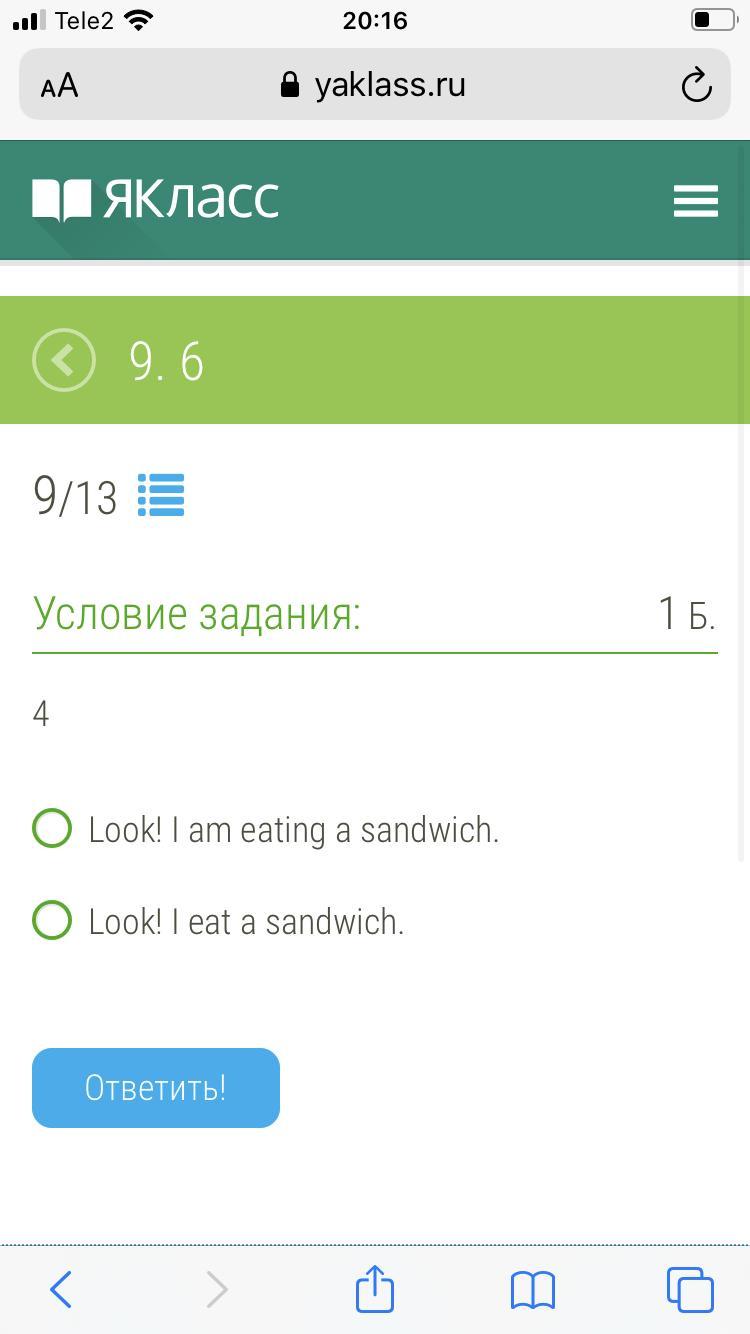Go back with the circled arrow
Screen dimensions: 750x1334
(64, 360)
